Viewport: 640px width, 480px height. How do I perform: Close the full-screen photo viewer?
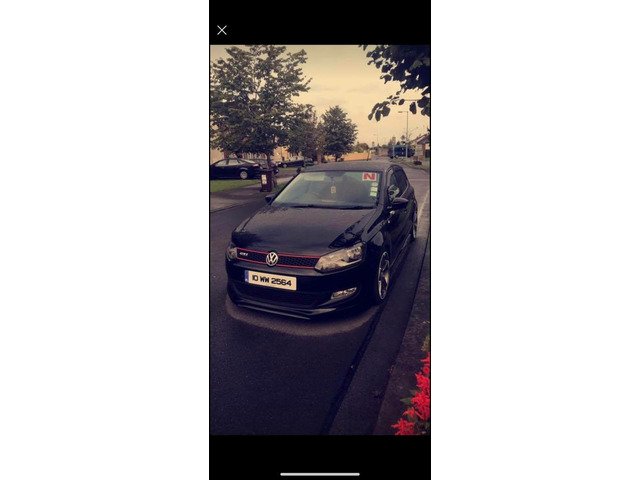coord(222,30)
